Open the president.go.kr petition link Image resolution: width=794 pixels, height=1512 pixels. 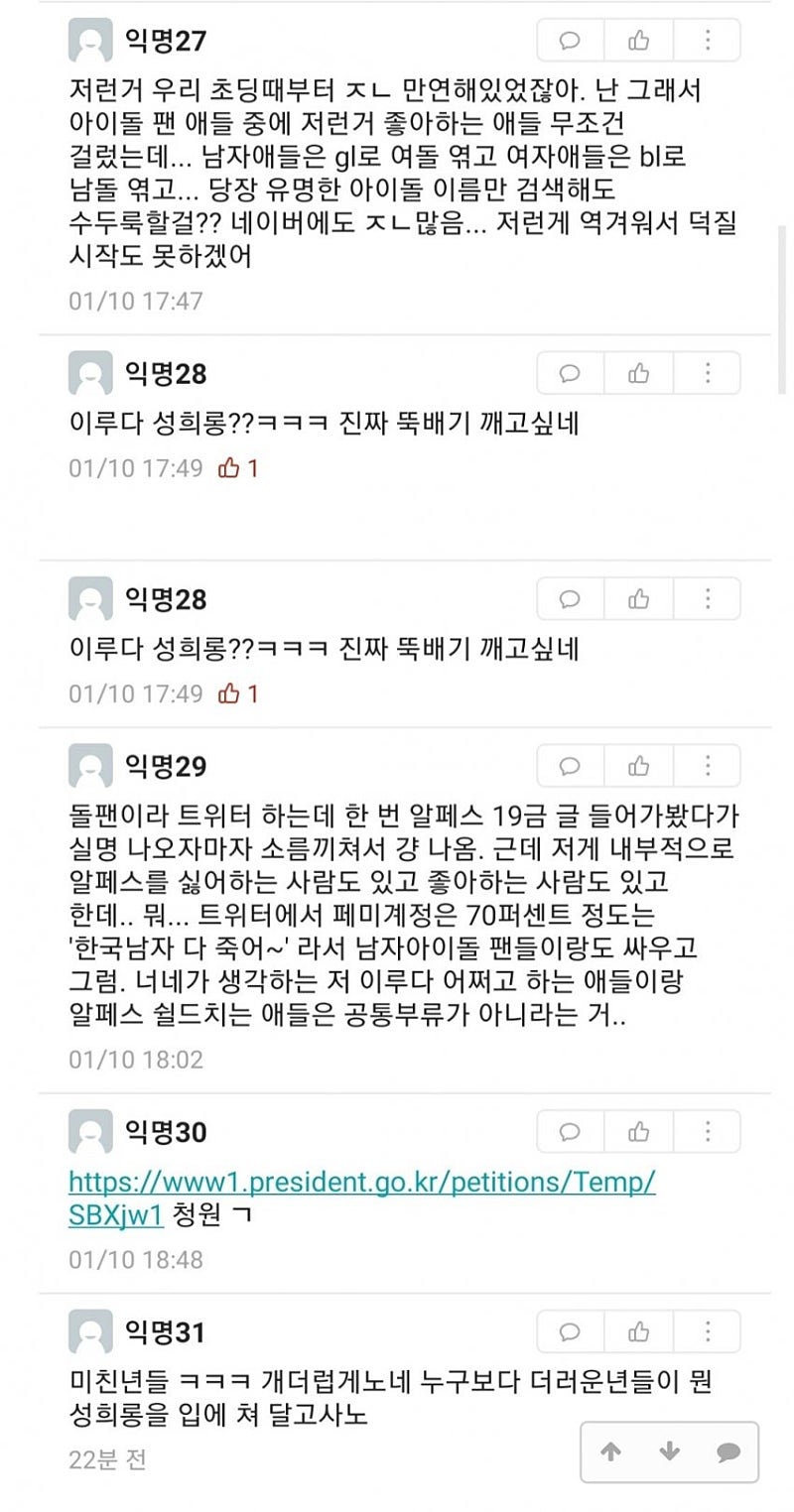click(362, 1198)
